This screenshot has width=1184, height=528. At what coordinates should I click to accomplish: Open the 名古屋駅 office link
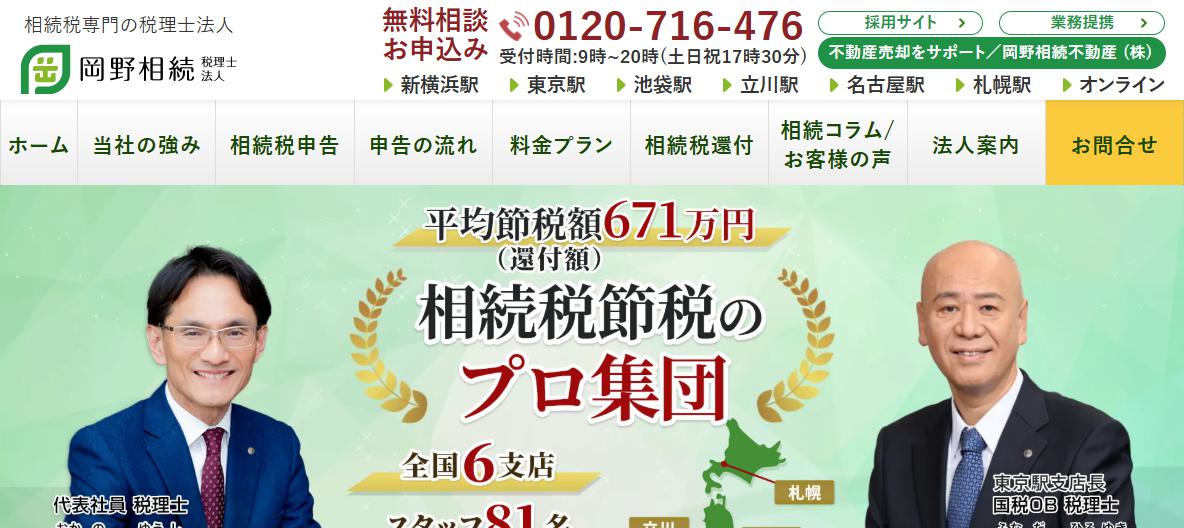(878, 85)
